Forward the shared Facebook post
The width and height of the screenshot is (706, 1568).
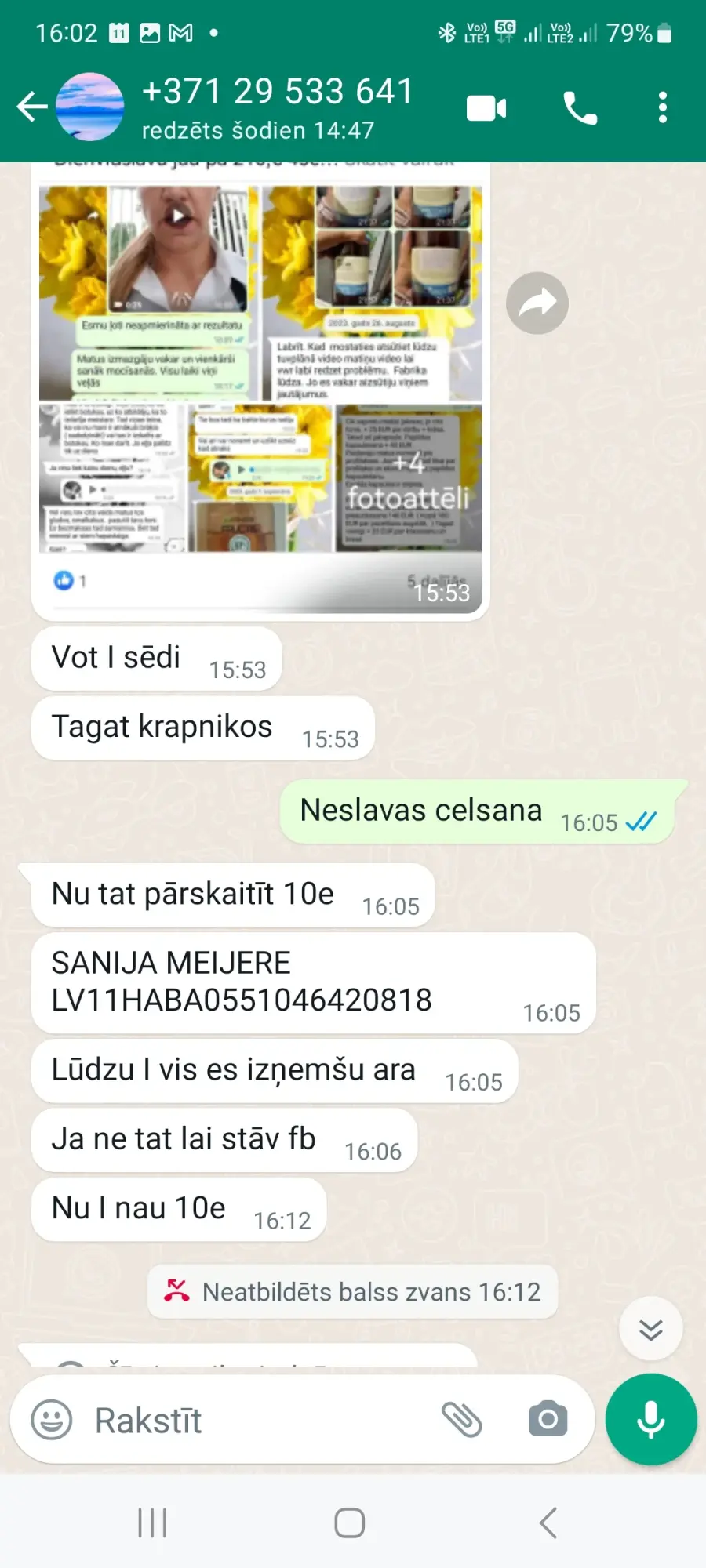(537, 303)
